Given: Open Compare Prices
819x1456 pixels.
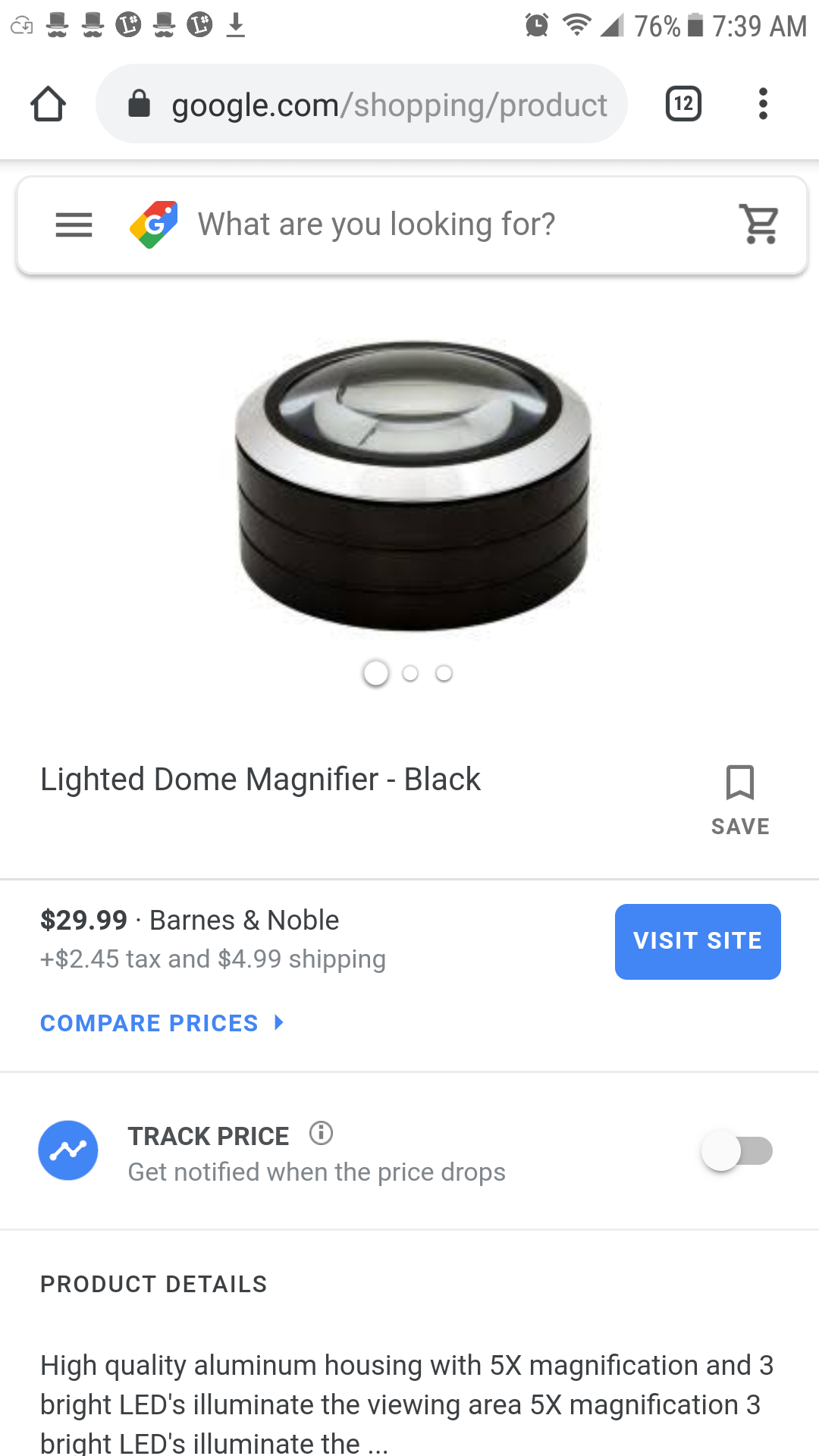Looking at the screenshot, I should click(162, 1023).
